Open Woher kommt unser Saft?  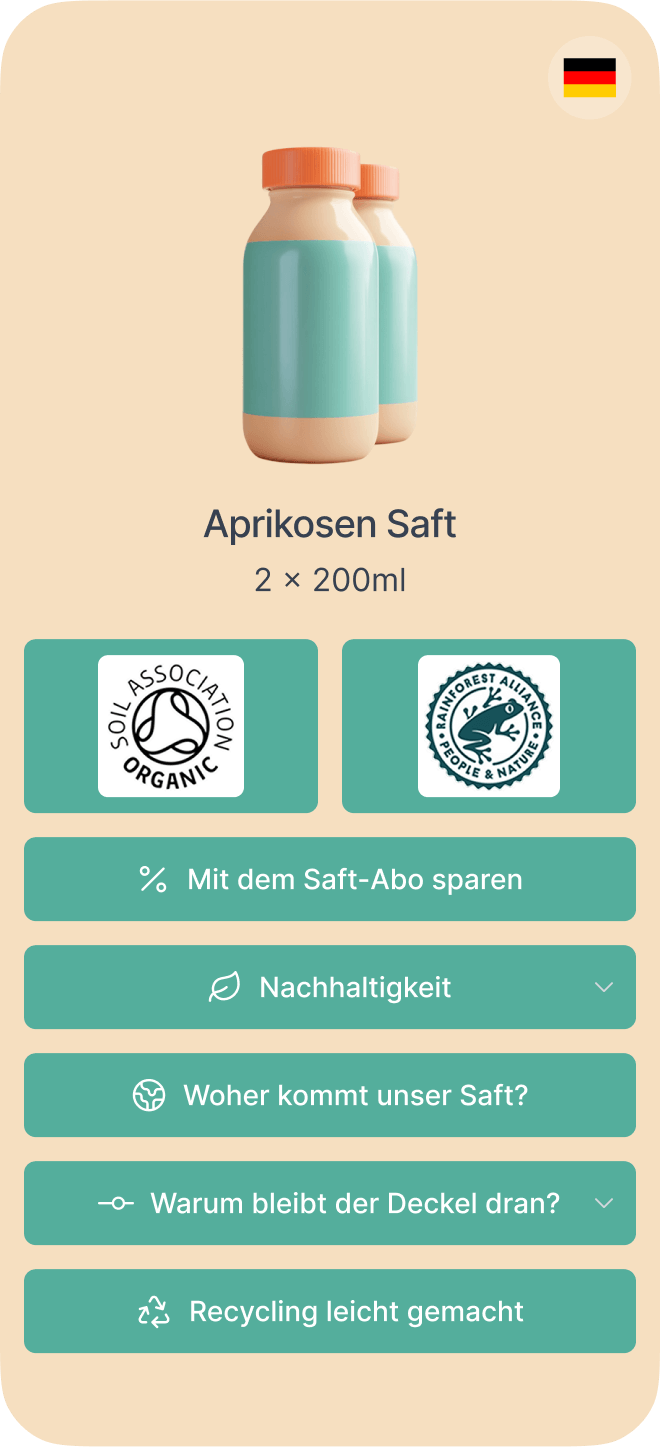(x=330, y=1095)
